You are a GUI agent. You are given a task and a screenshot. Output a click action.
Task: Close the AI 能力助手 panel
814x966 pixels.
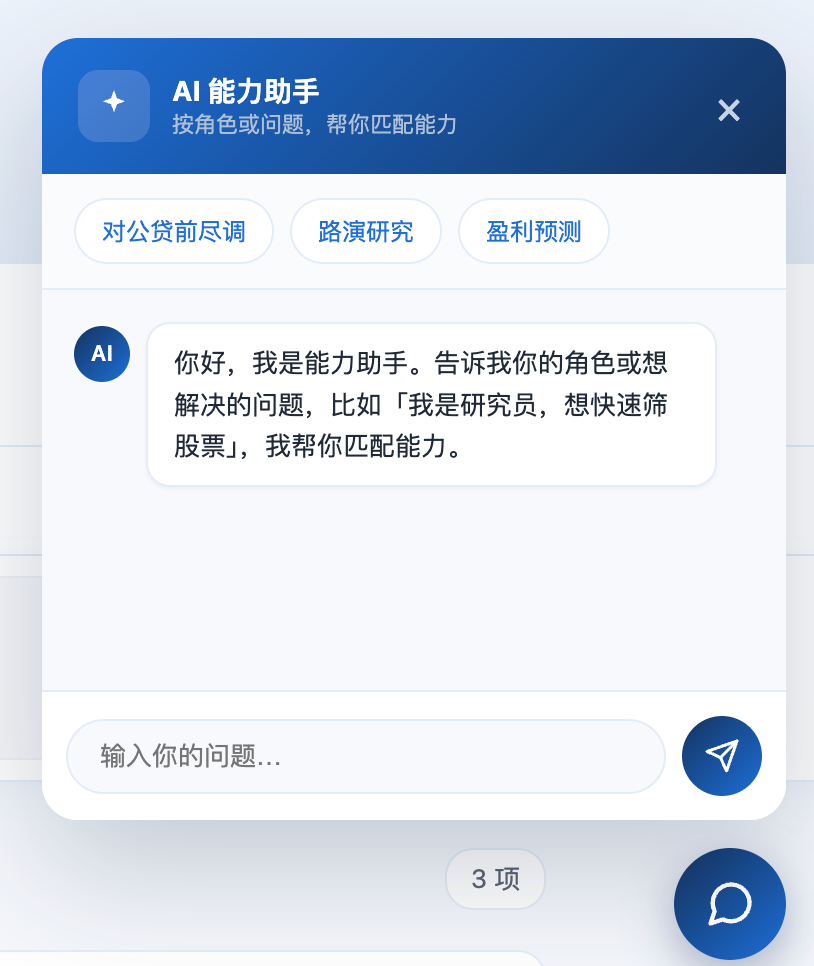728,110
